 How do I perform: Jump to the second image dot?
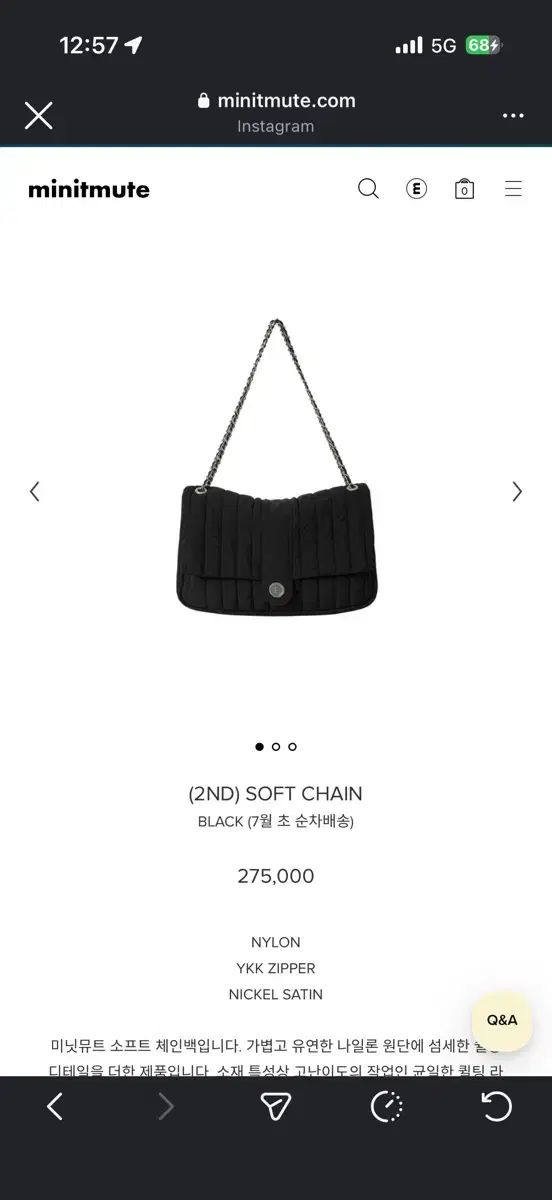point(276,746)
